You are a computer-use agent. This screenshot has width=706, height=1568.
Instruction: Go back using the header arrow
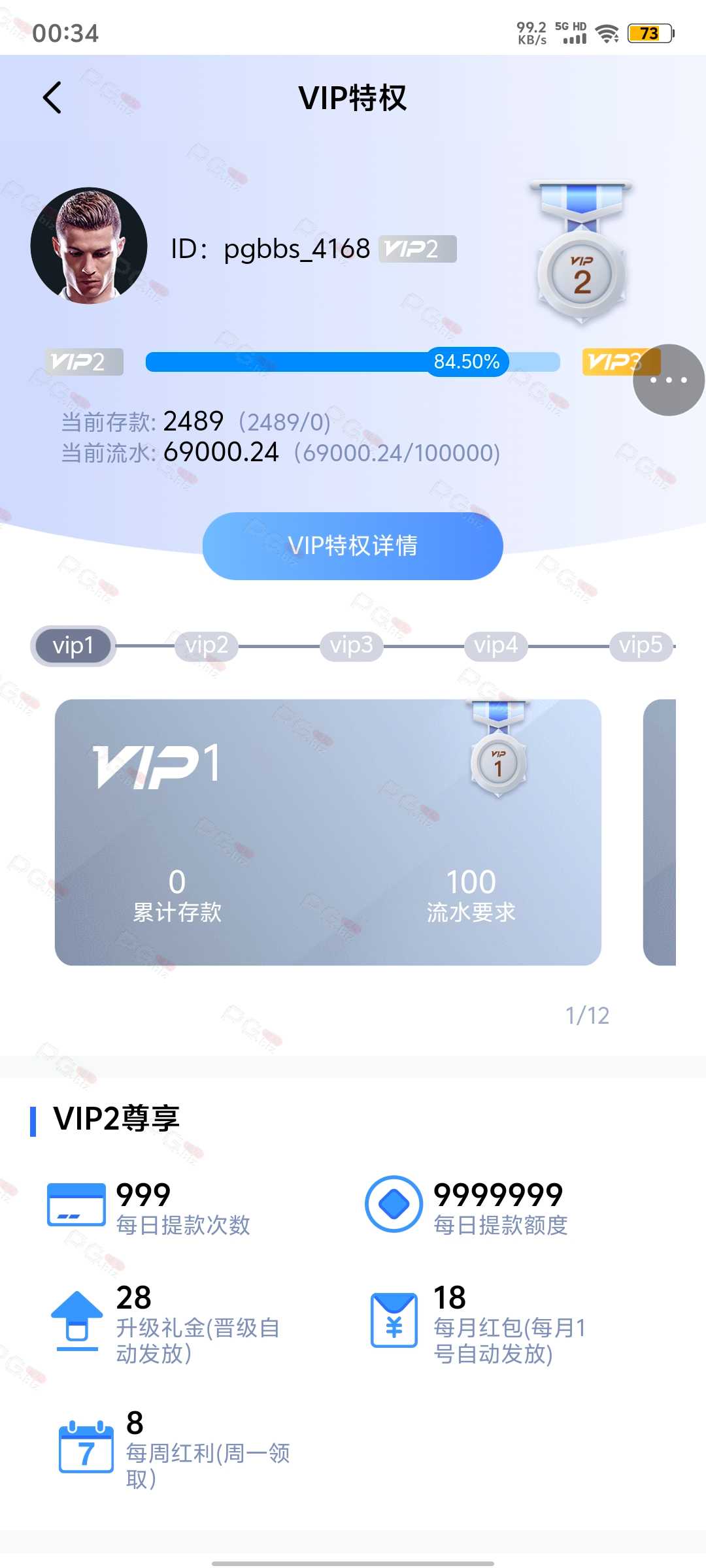click(52, 98)
